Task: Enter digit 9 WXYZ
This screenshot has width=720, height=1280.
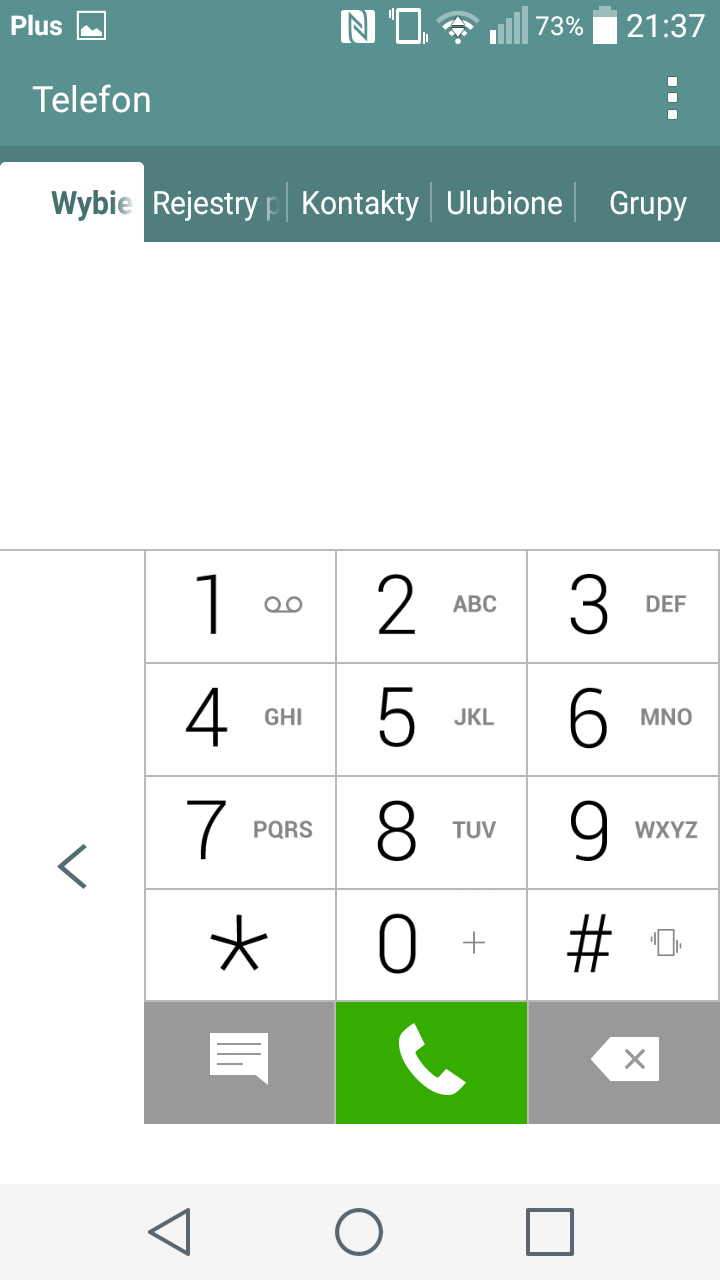Action: point(623,832)
